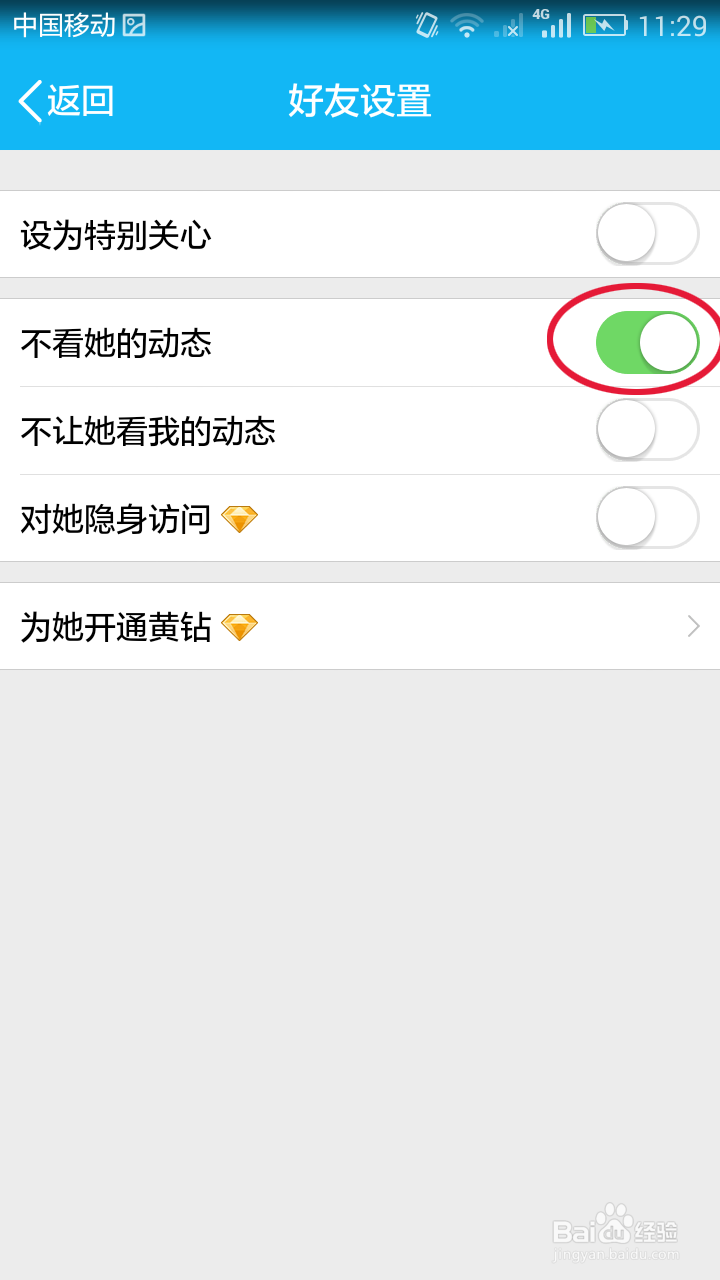Tap the 好友设置 title bar
Screen dimensions: 720x1280
pos(360,100)
